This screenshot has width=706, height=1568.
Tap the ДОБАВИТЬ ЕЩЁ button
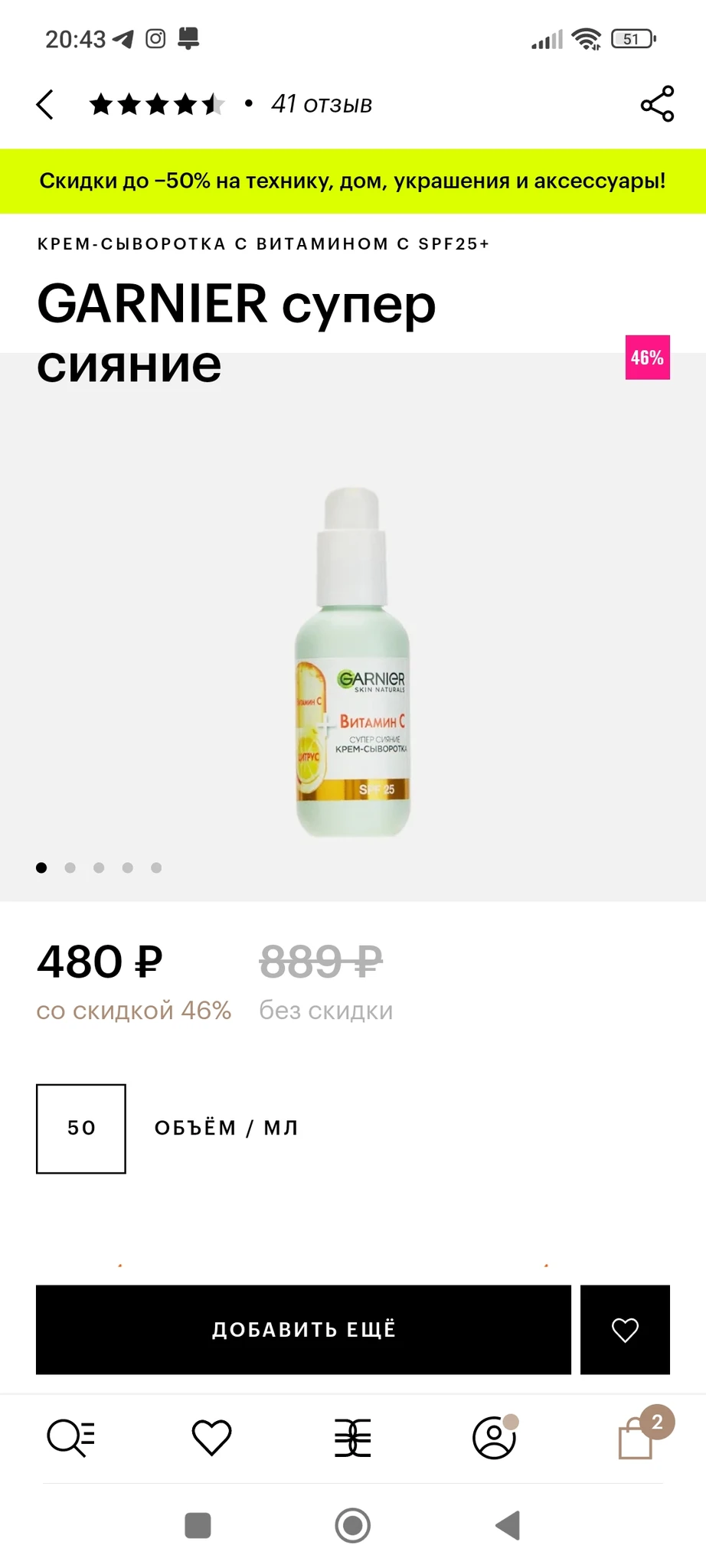click(303, 1329)
